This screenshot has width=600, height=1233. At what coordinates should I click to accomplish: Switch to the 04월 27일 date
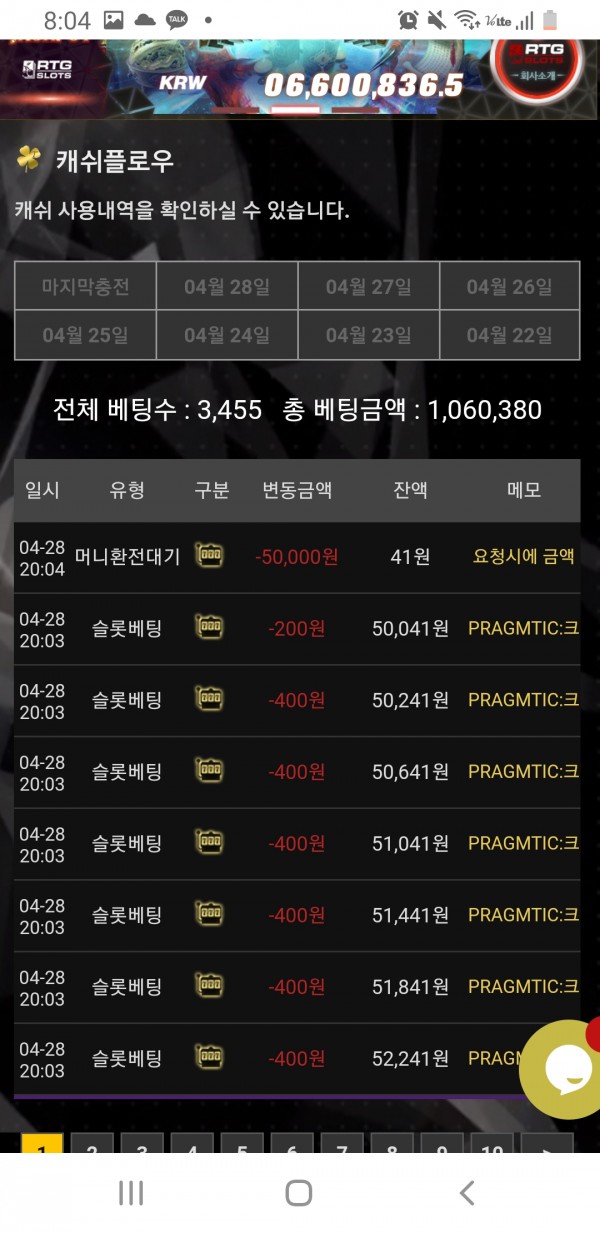point(368,286)
